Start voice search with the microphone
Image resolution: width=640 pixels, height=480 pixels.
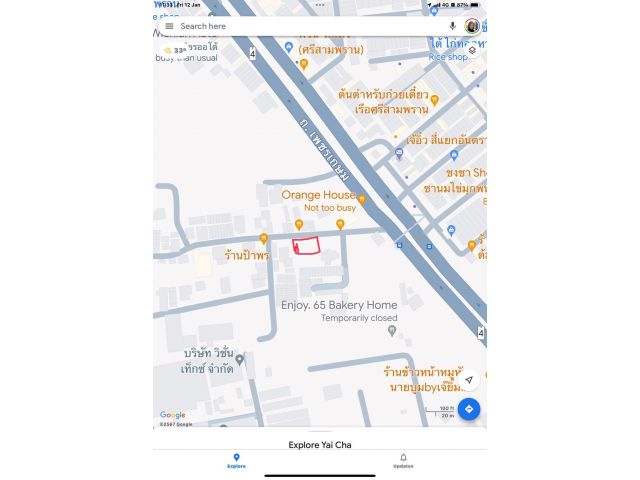(453, 26)
